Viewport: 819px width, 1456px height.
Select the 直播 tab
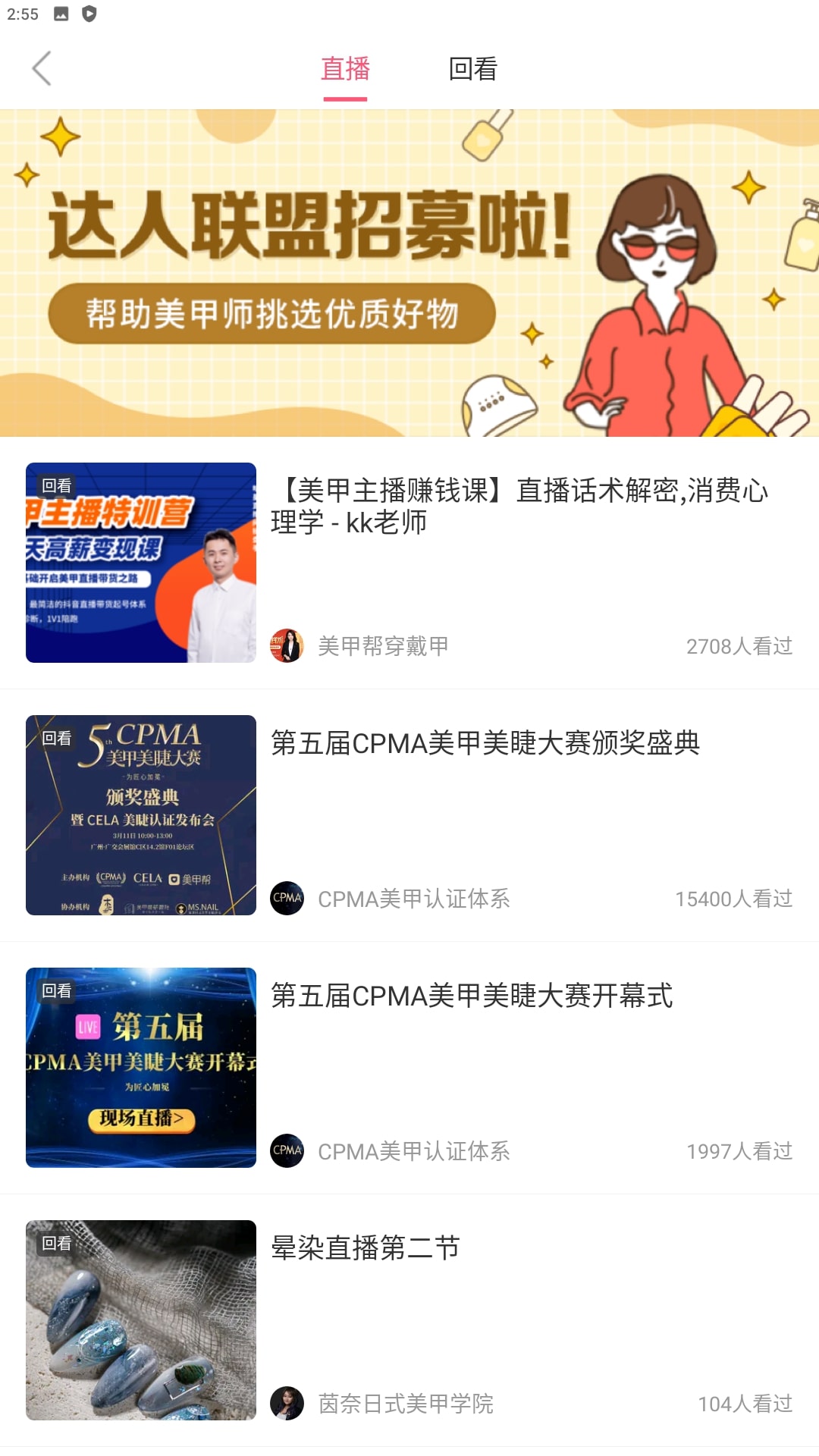click(x=345, y=69)
